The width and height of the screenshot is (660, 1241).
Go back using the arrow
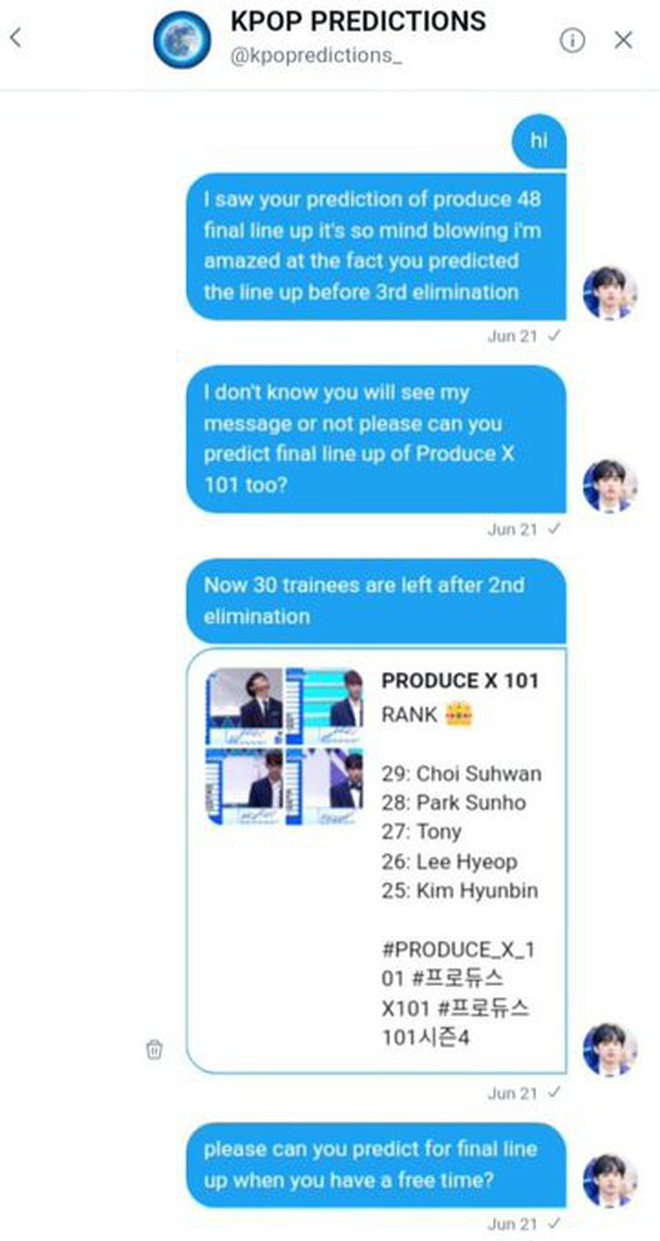pos(15,39)
